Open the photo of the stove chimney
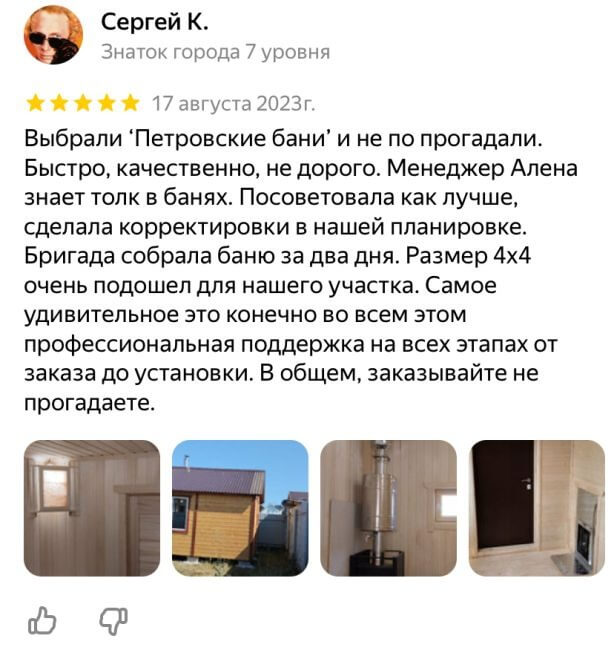This screenshot has height=650, width=614. [x=388, y=508]
